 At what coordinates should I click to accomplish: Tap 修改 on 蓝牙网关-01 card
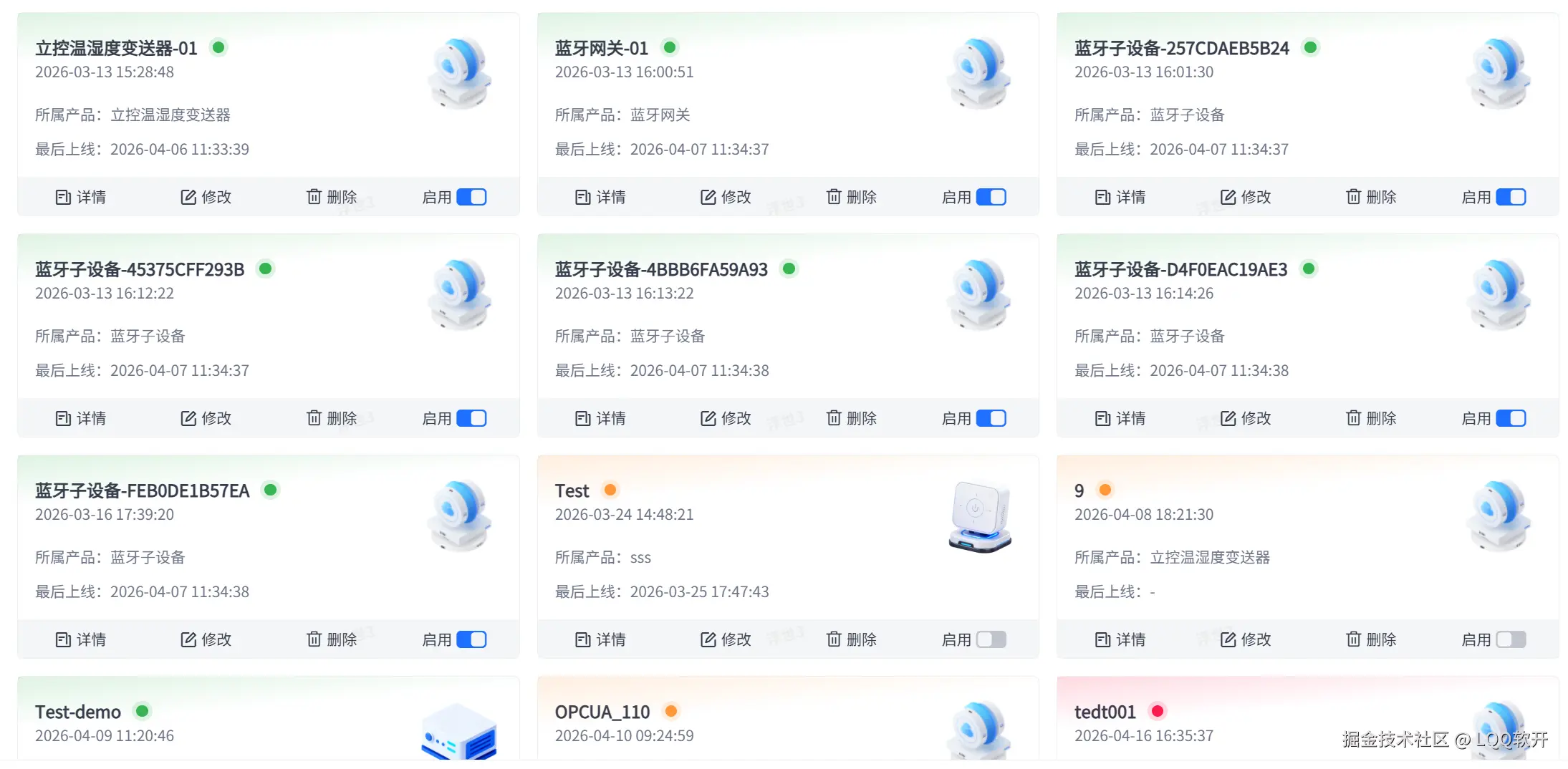tap(726, 197)
